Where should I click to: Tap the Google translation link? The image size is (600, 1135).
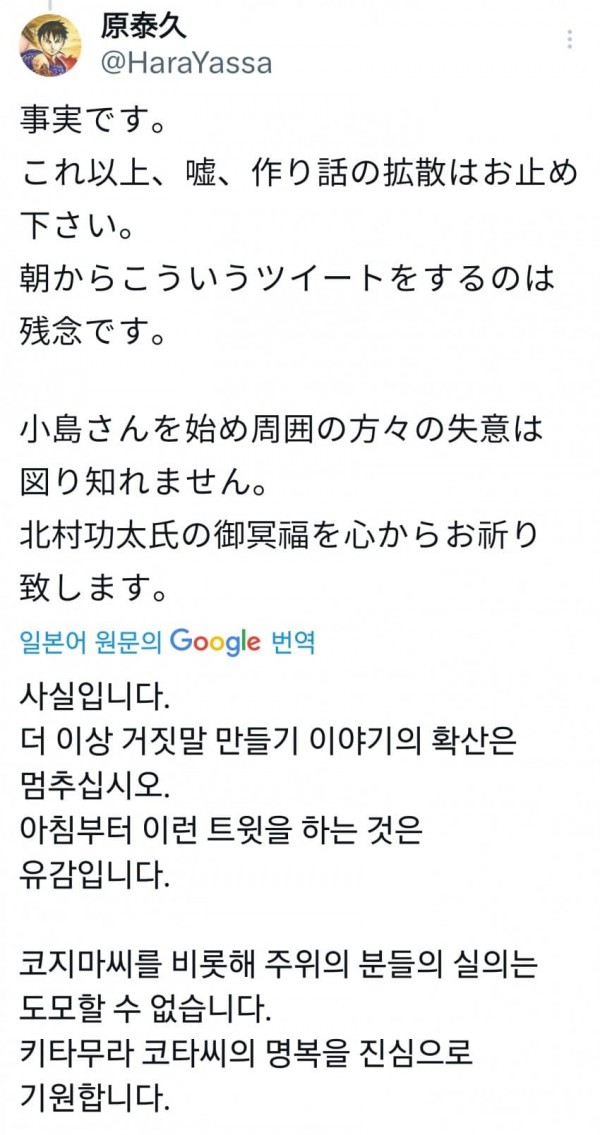point(168,642)
